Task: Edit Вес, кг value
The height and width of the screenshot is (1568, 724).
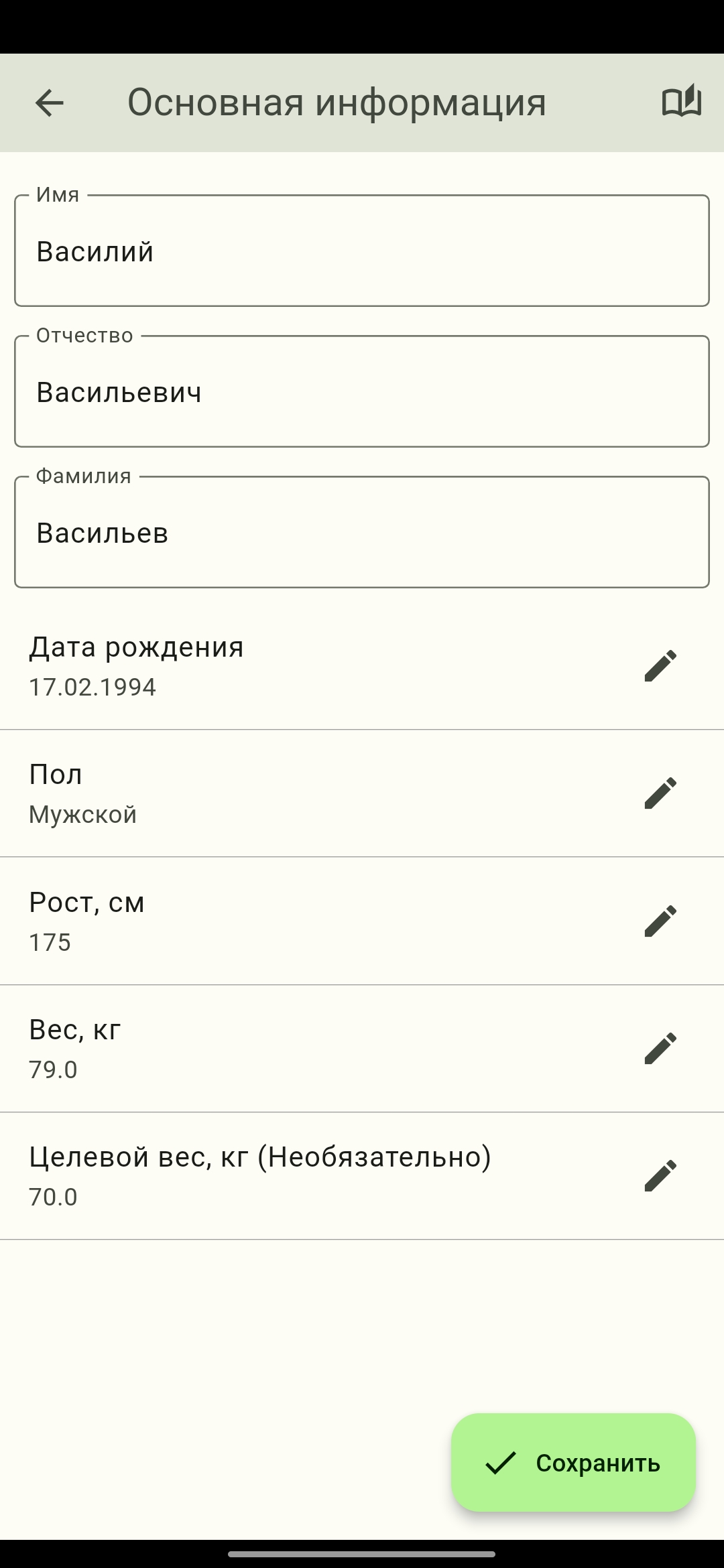Action: (x=660, y=1048)
